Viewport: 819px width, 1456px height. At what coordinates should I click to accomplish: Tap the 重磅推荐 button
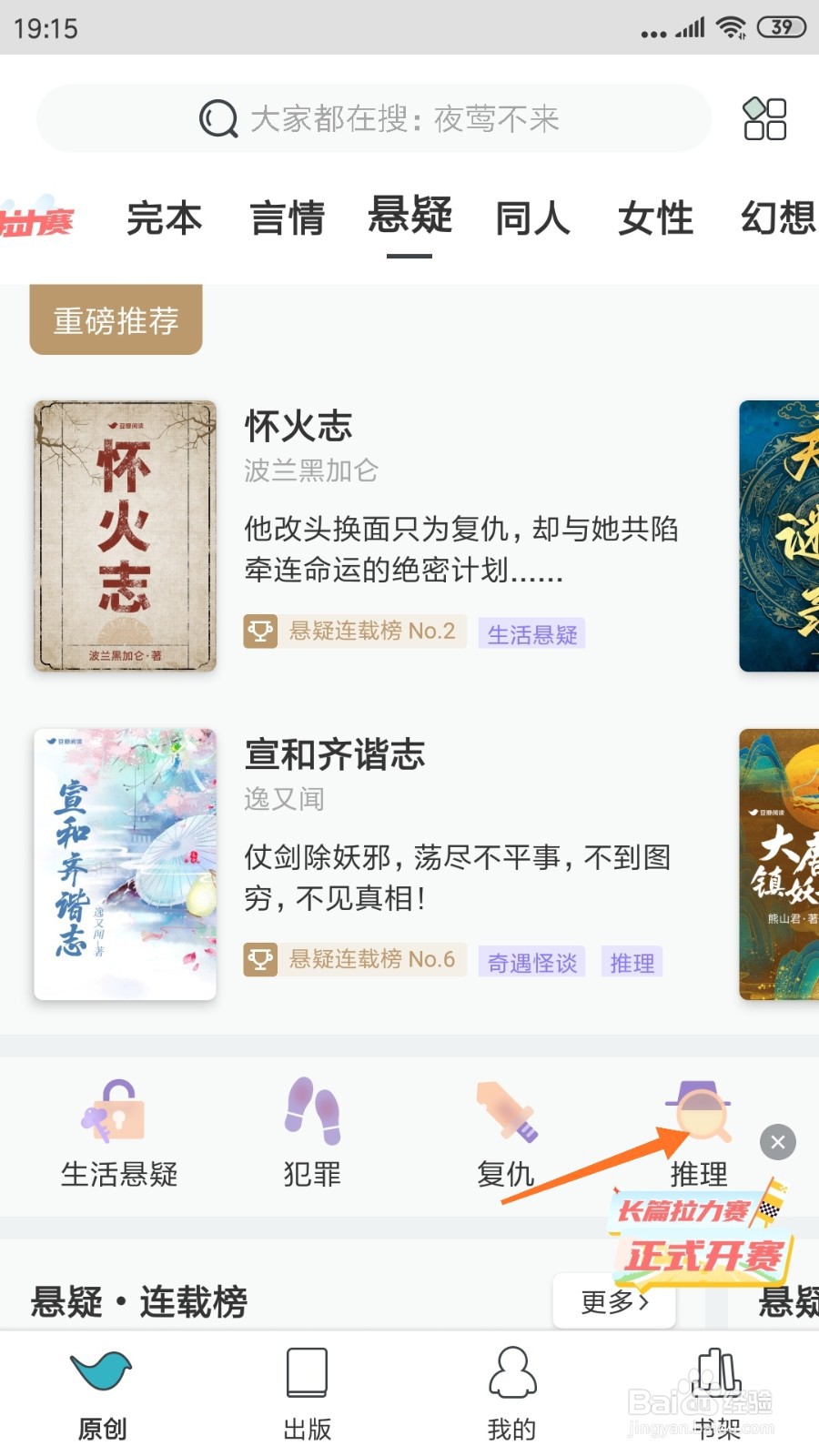click(x=116, y=318)
